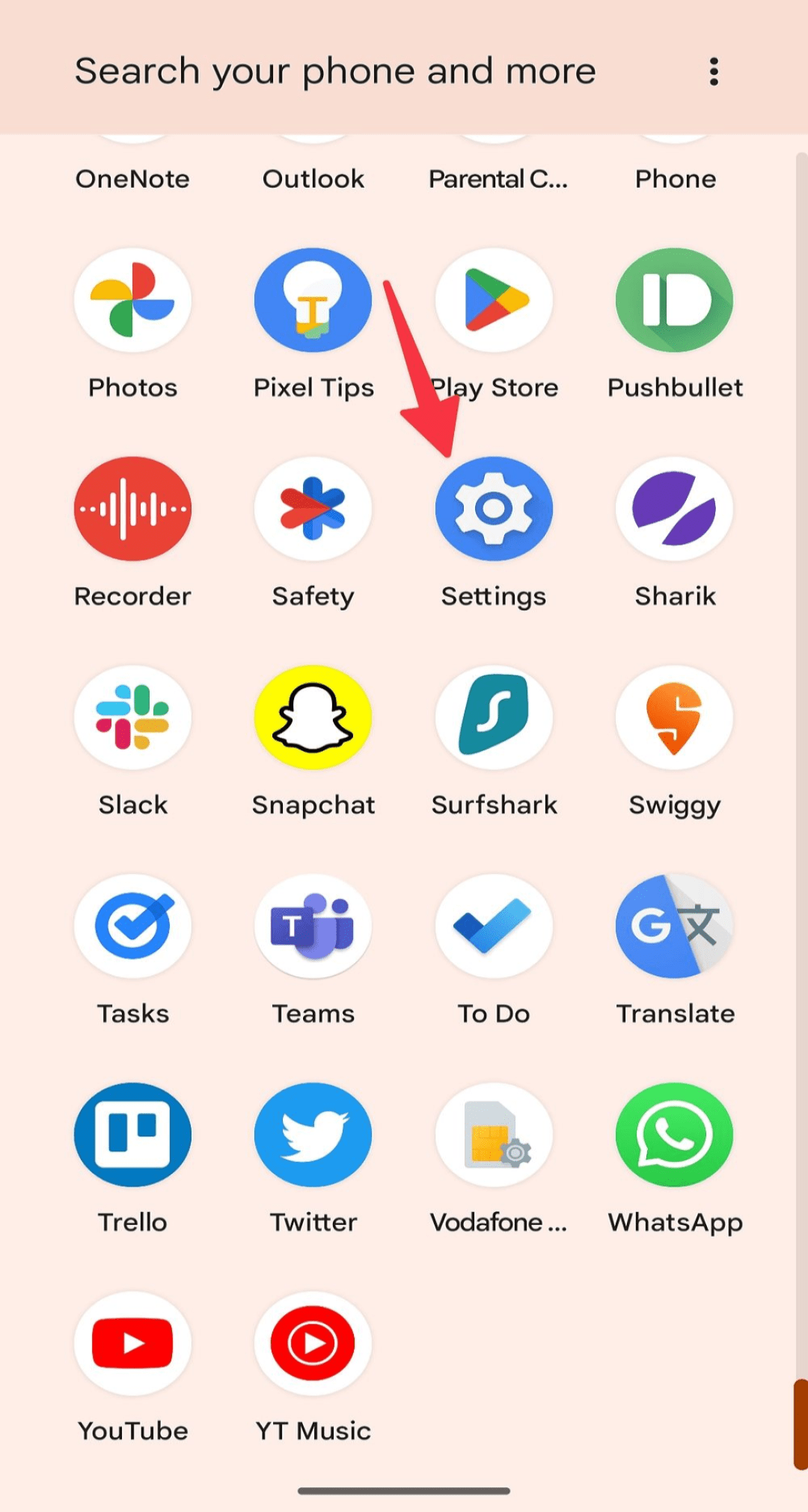Launch Sharik
This screenshot has width=808, height=1512.
[674, 509]
